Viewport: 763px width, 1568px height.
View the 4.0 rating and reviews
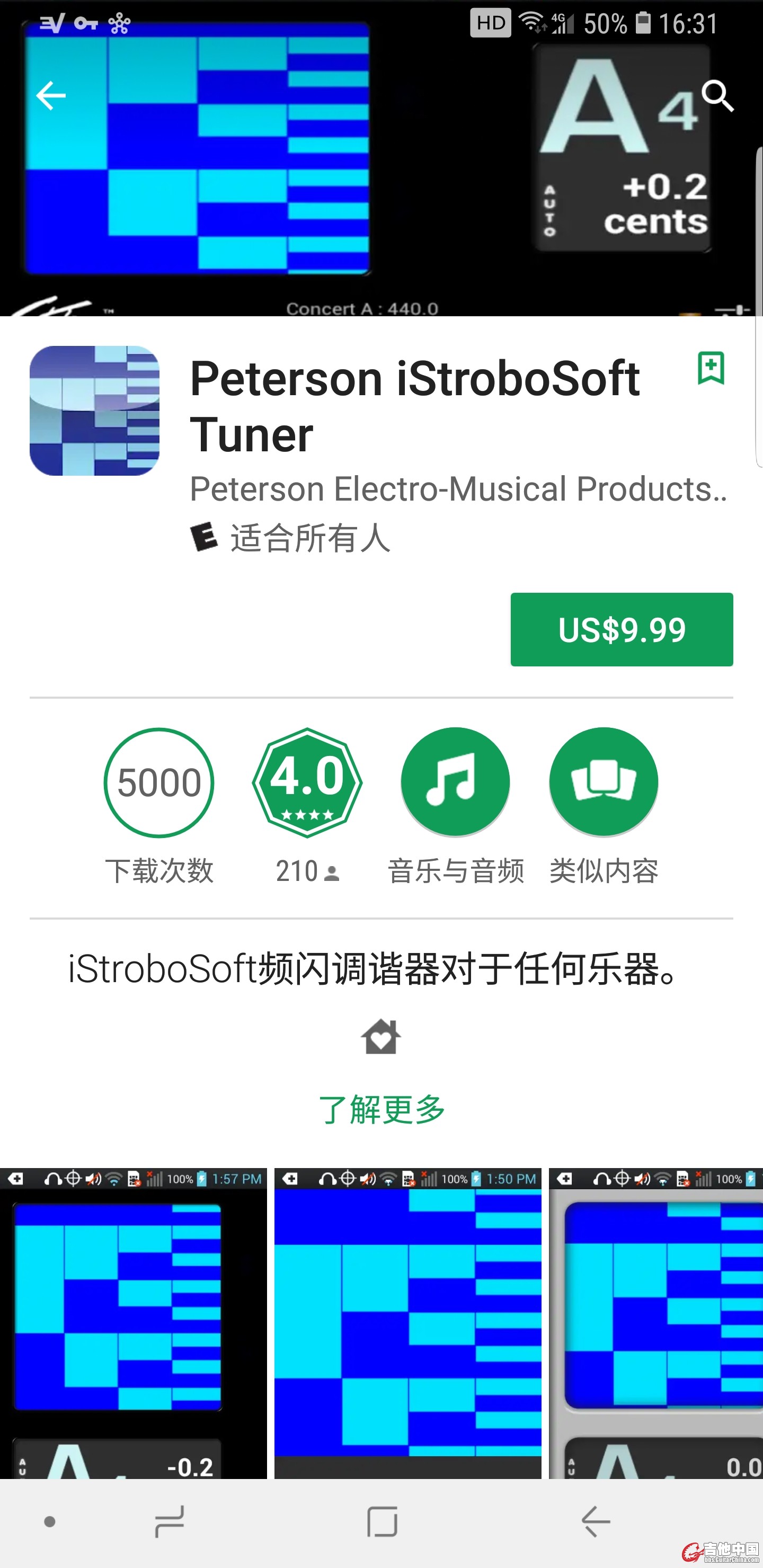[x=307, y=783]
